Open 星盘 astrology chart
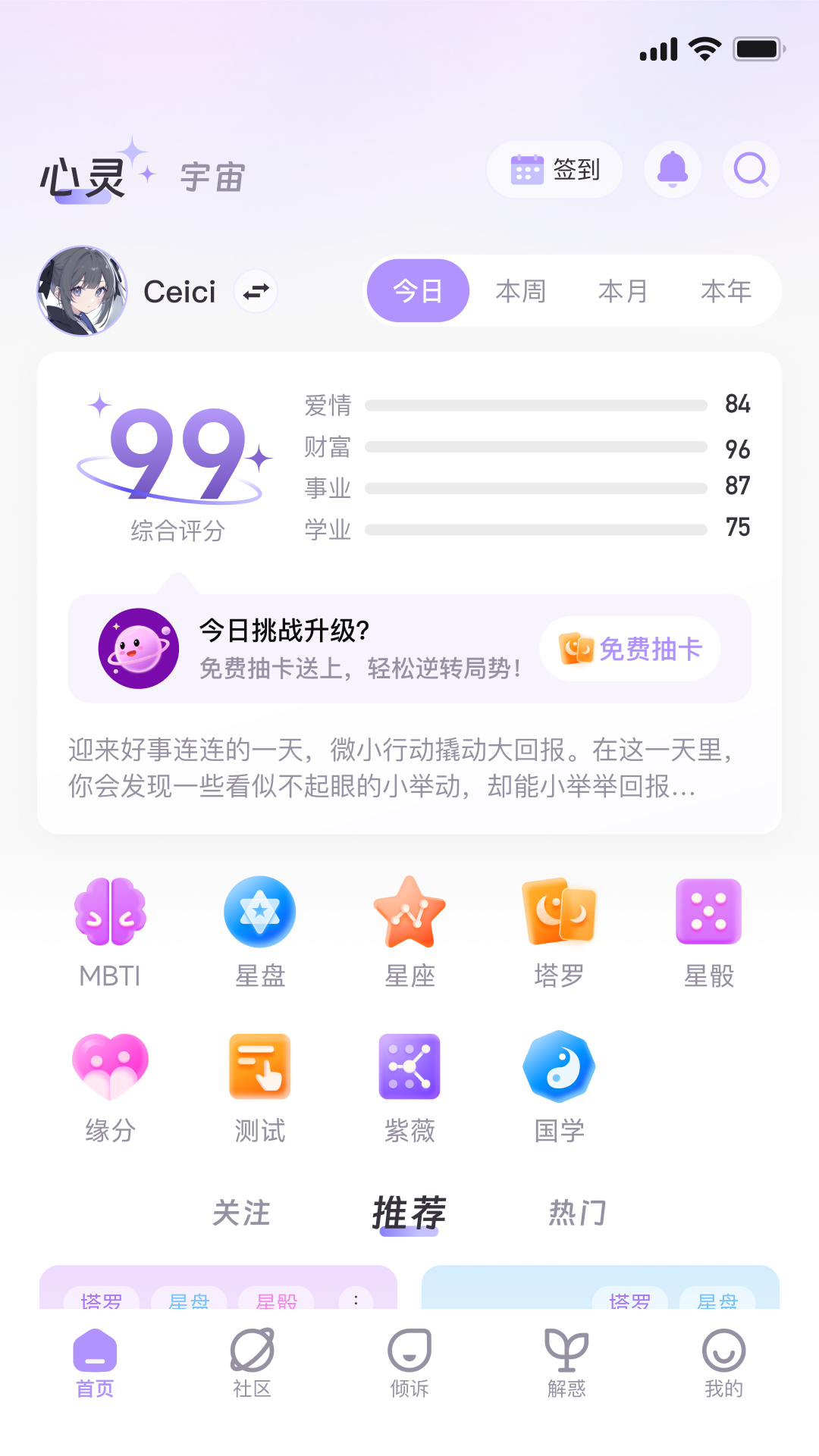 tap(260, 932)
